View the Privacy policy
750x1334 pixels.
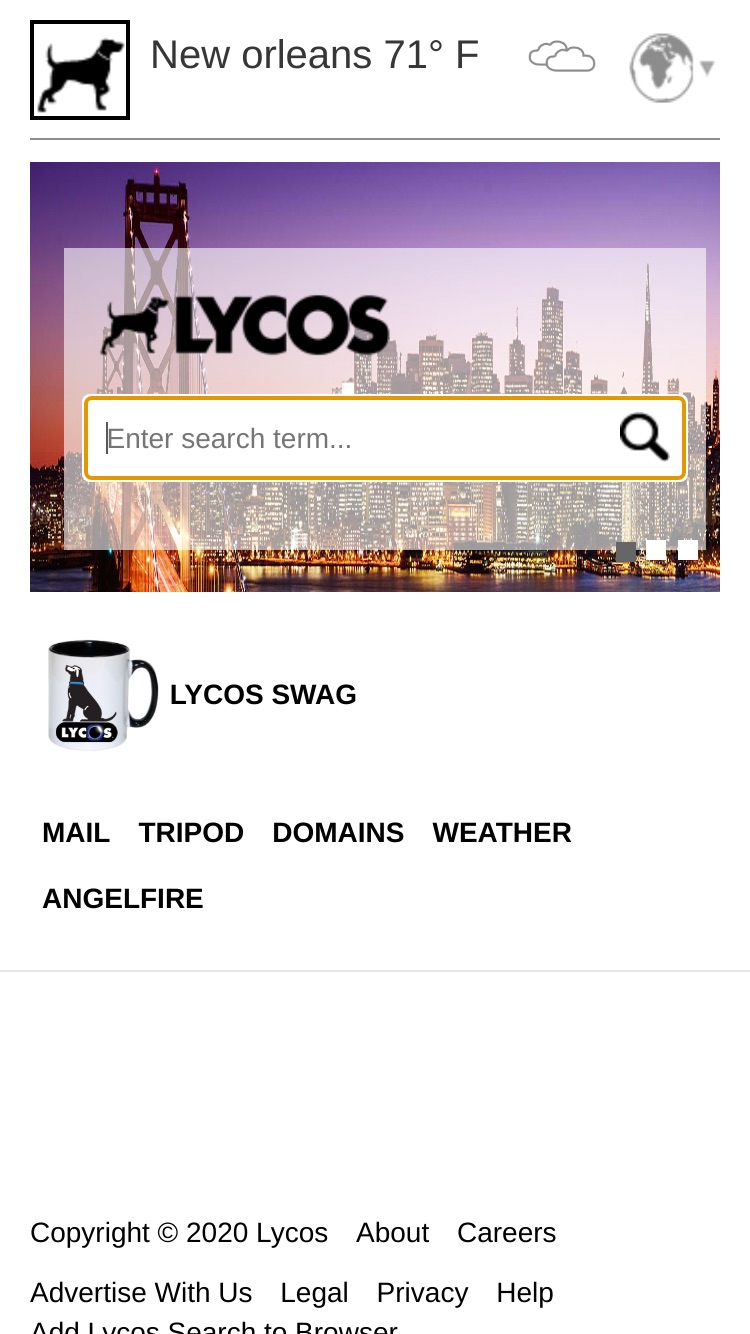pyautogui.click(x=422, y=1293)
